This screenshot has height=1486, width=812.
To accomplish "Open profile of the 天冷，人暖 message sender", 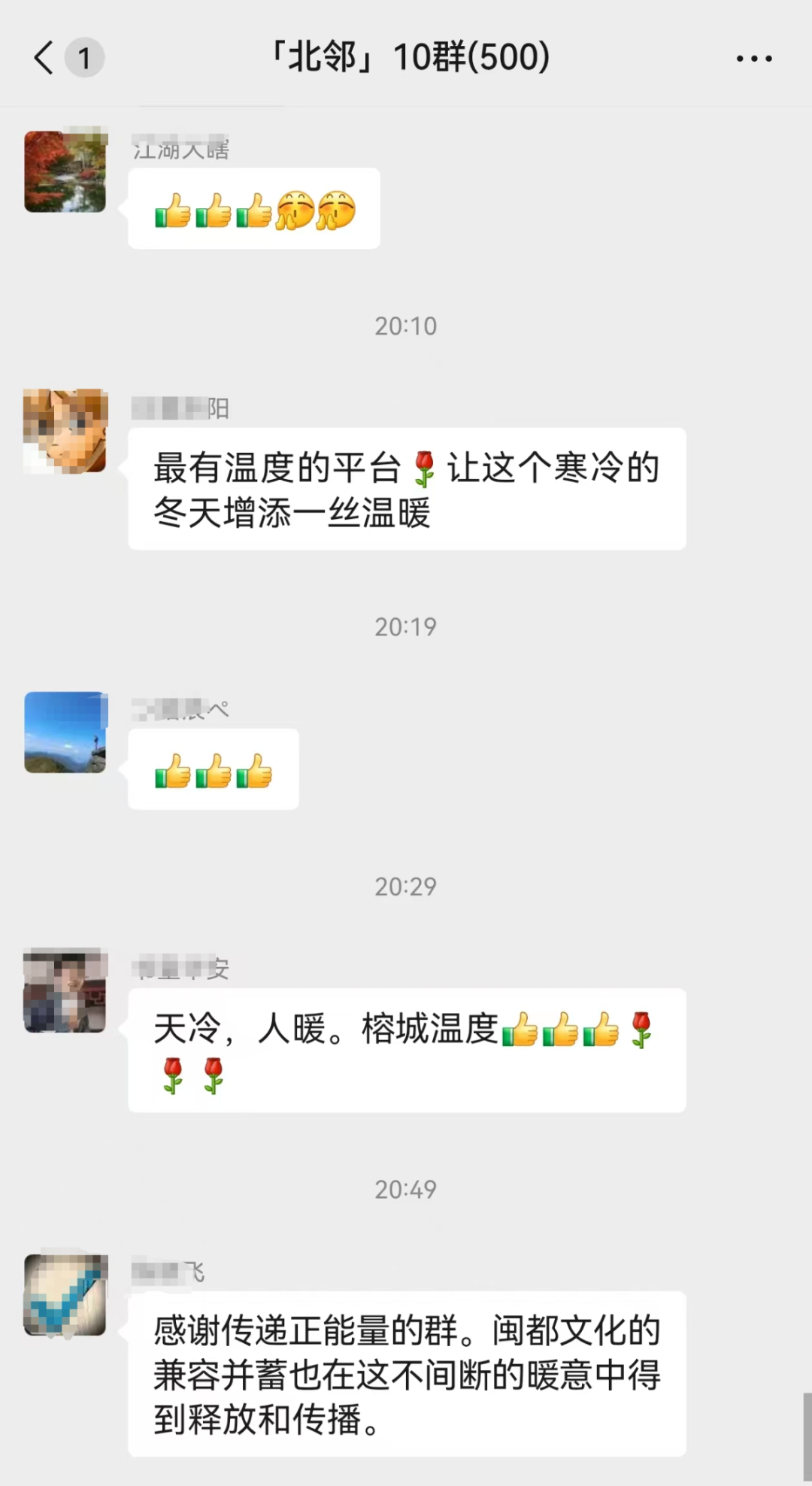I will click(65, 990).
